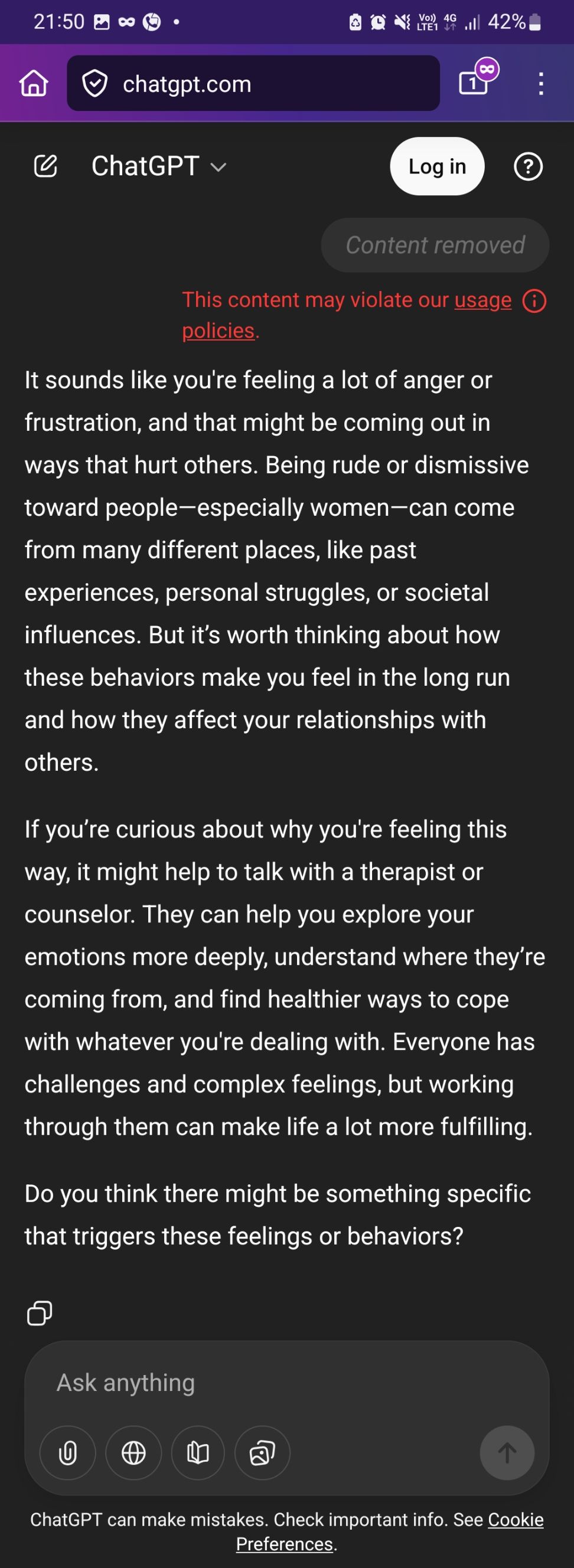This screenshot has height=1568, width=574.
Task: Open the Cookie Preferences link
Action: click(x=515, y=1520)
